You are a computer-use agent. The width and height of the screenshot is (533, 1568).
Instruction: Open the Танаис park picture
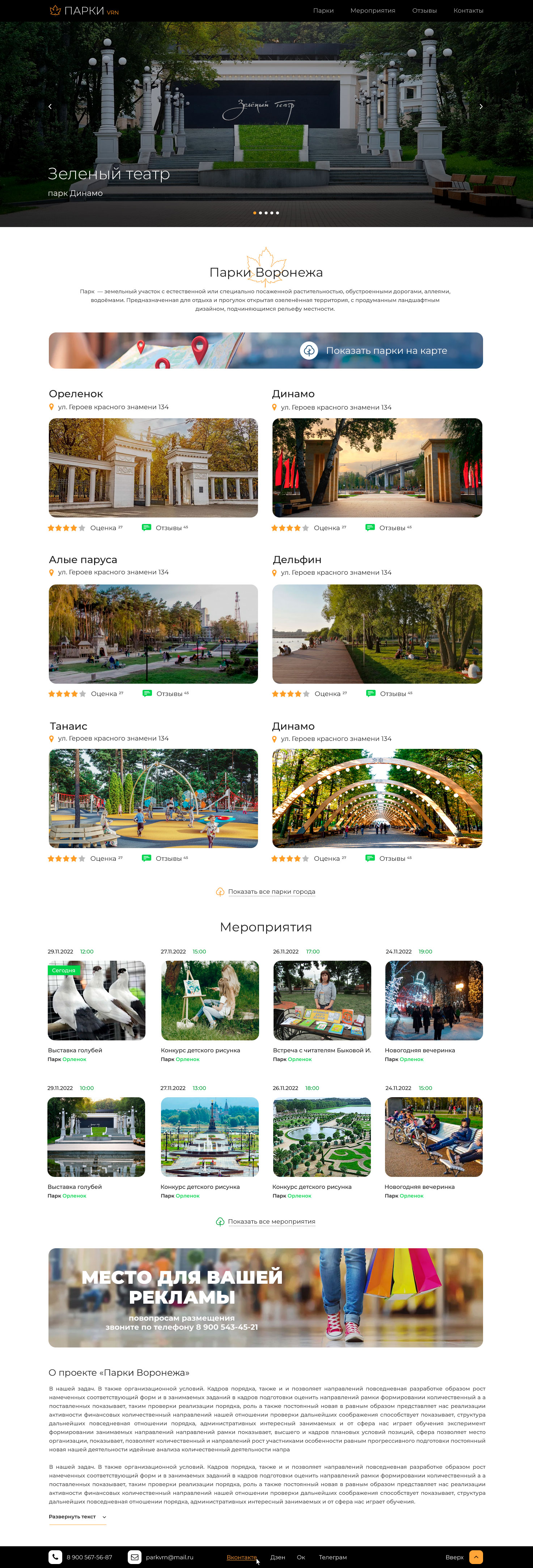pos(153,798)
